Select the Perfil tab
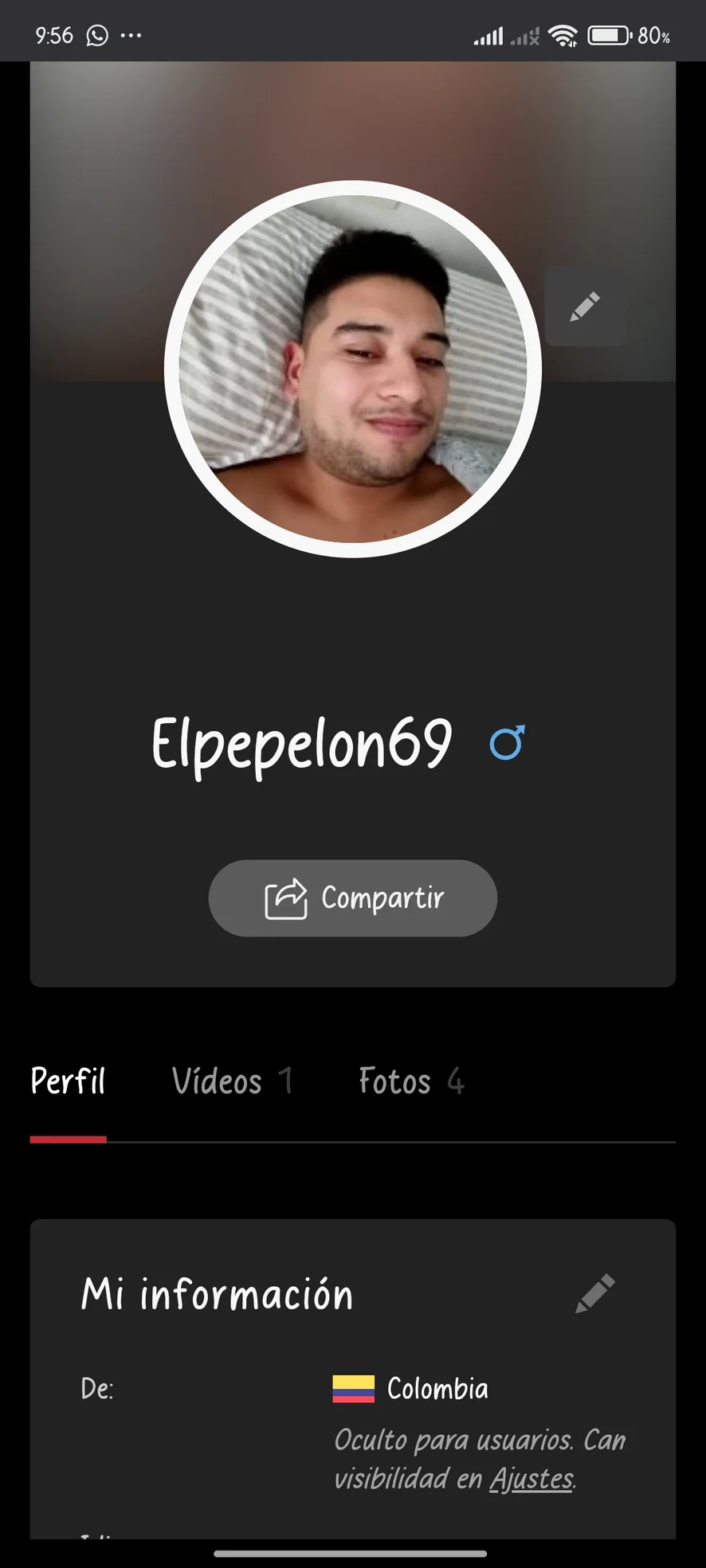 [68, 1081]
